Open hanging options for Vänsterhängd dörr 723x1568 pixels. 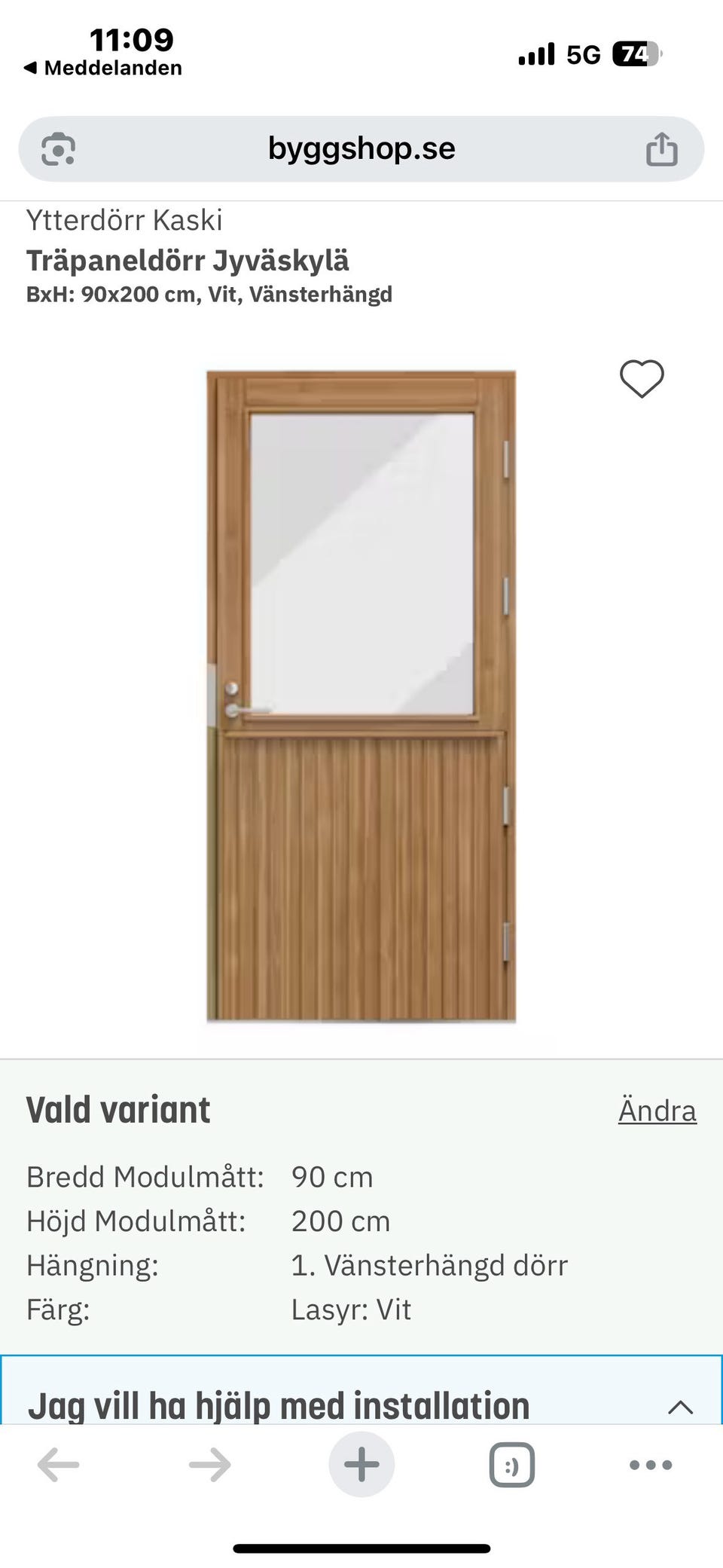pos(430,1265)
